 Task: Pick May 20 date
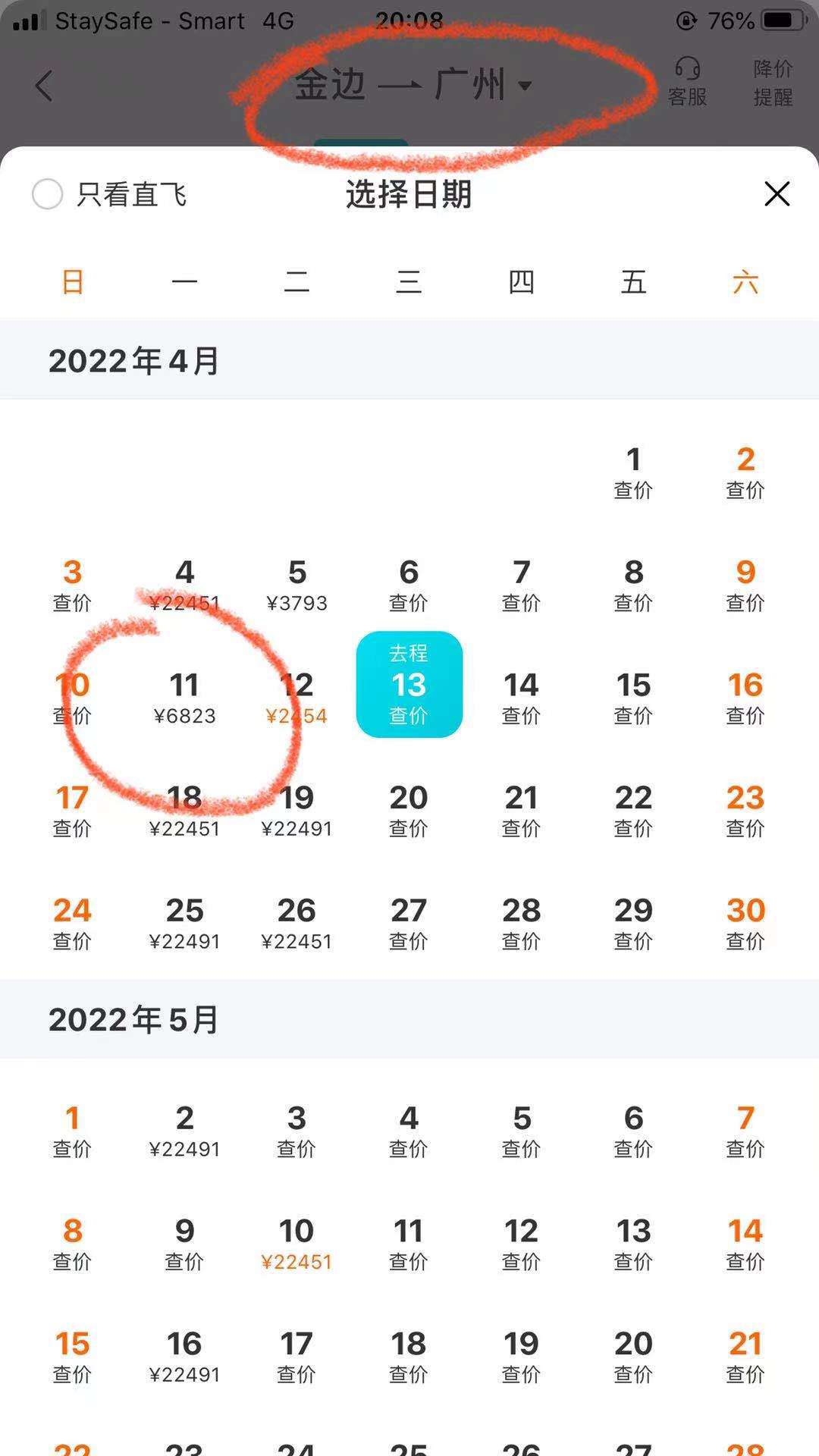click(633, 1357)
